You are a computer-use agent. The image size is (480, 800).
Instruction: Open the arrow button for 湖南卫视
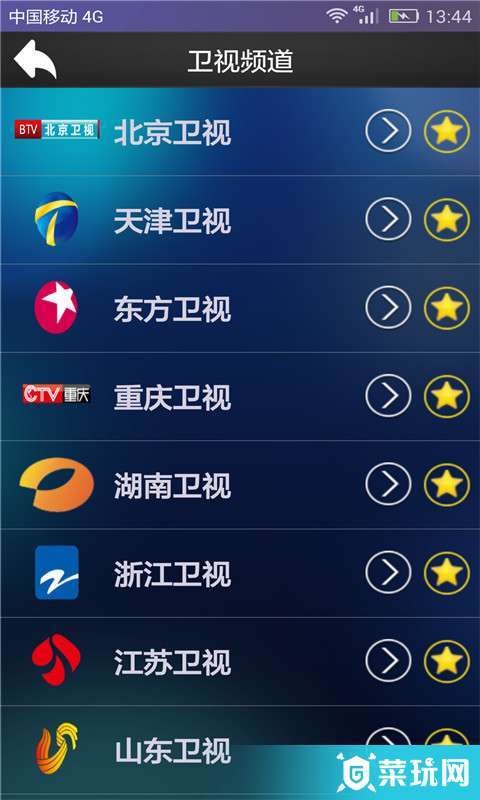pyautogui.click(x=388, y=484)
